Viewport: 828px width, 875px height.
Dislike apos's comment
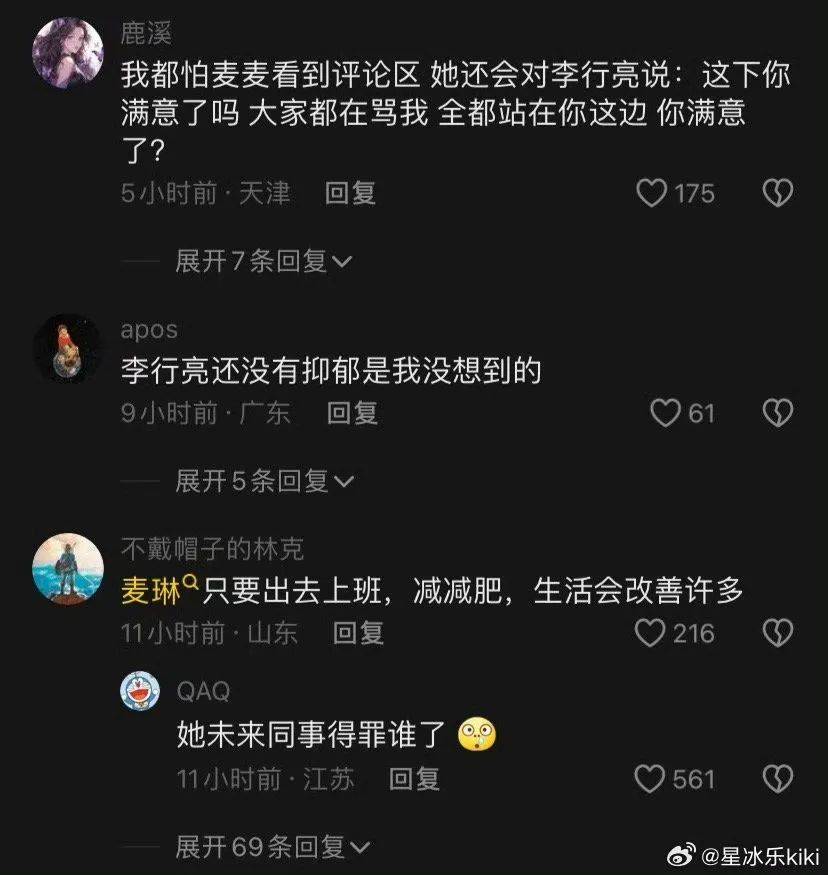pyautogui.click(x=778, y=412)
